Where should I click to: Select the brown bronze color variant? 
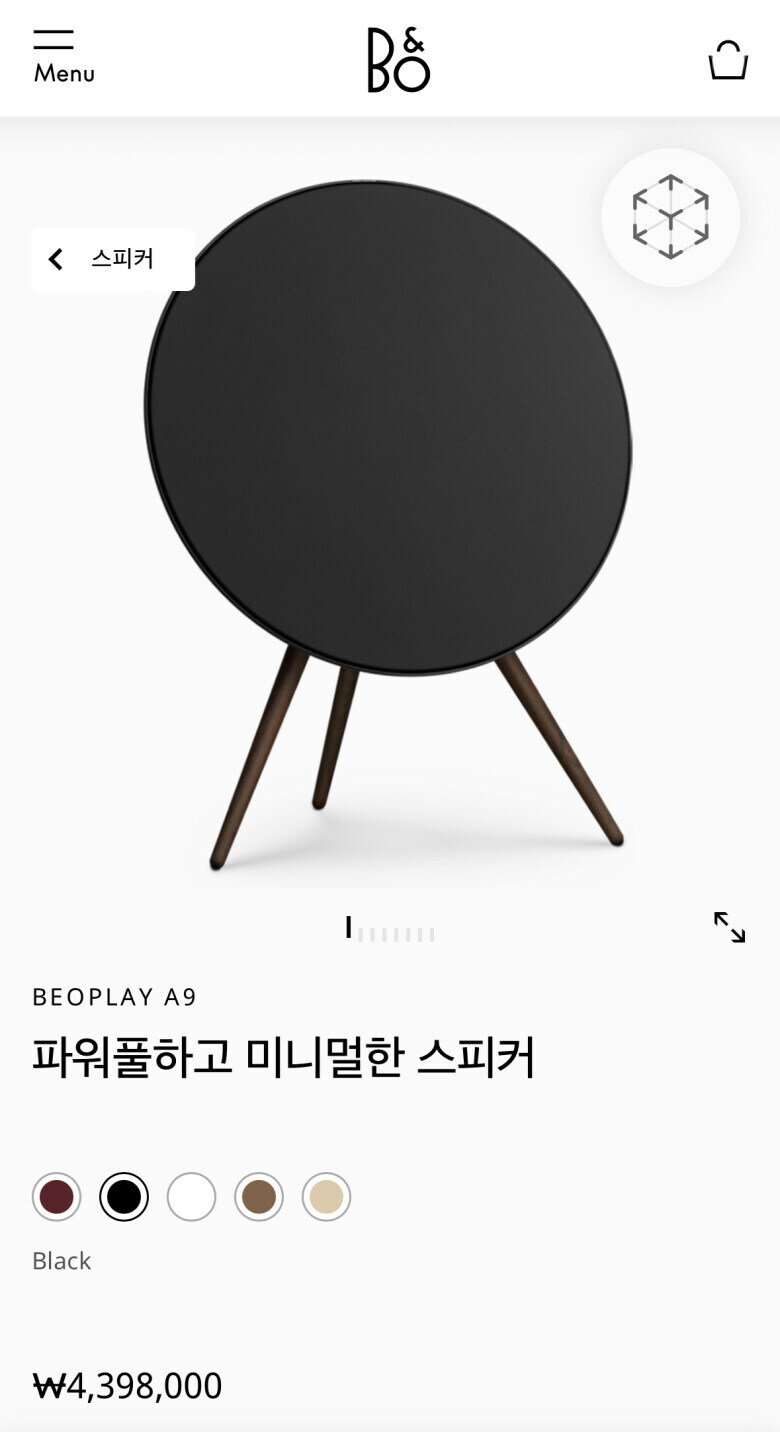259,1196
